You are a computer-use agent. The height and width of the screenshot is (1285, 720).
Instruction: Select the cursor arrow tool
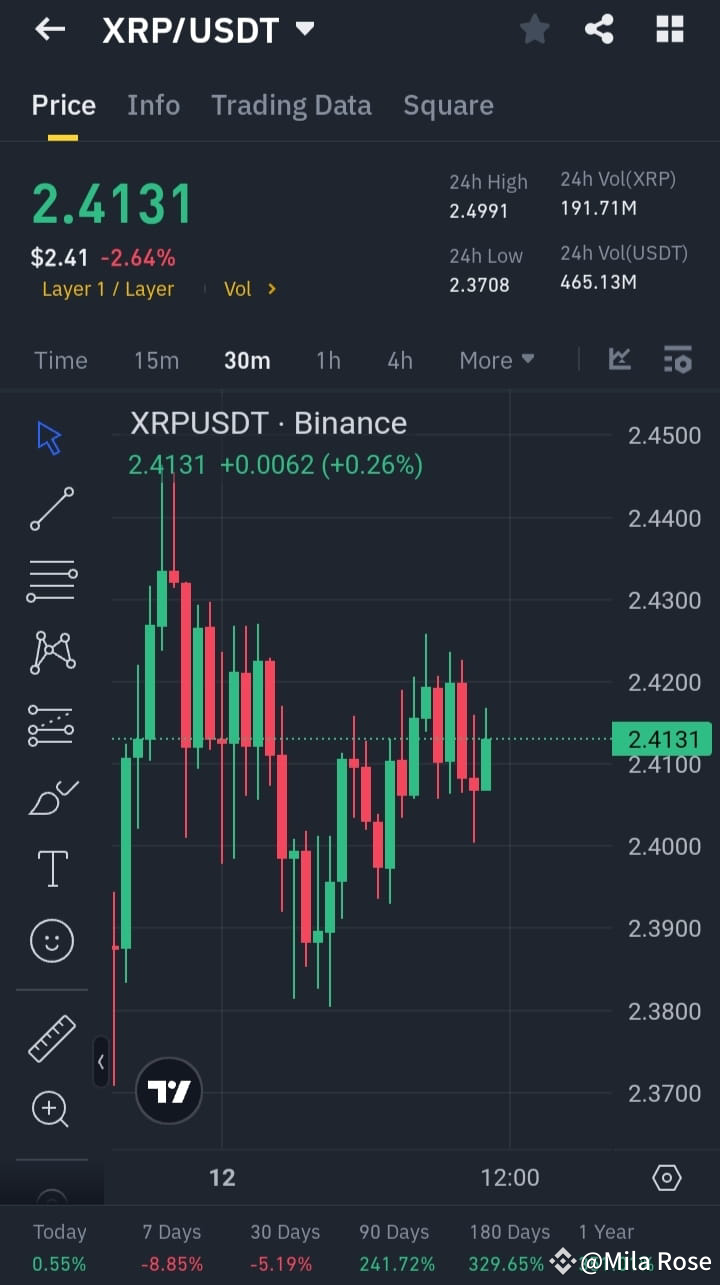click(x=50, y=437)
